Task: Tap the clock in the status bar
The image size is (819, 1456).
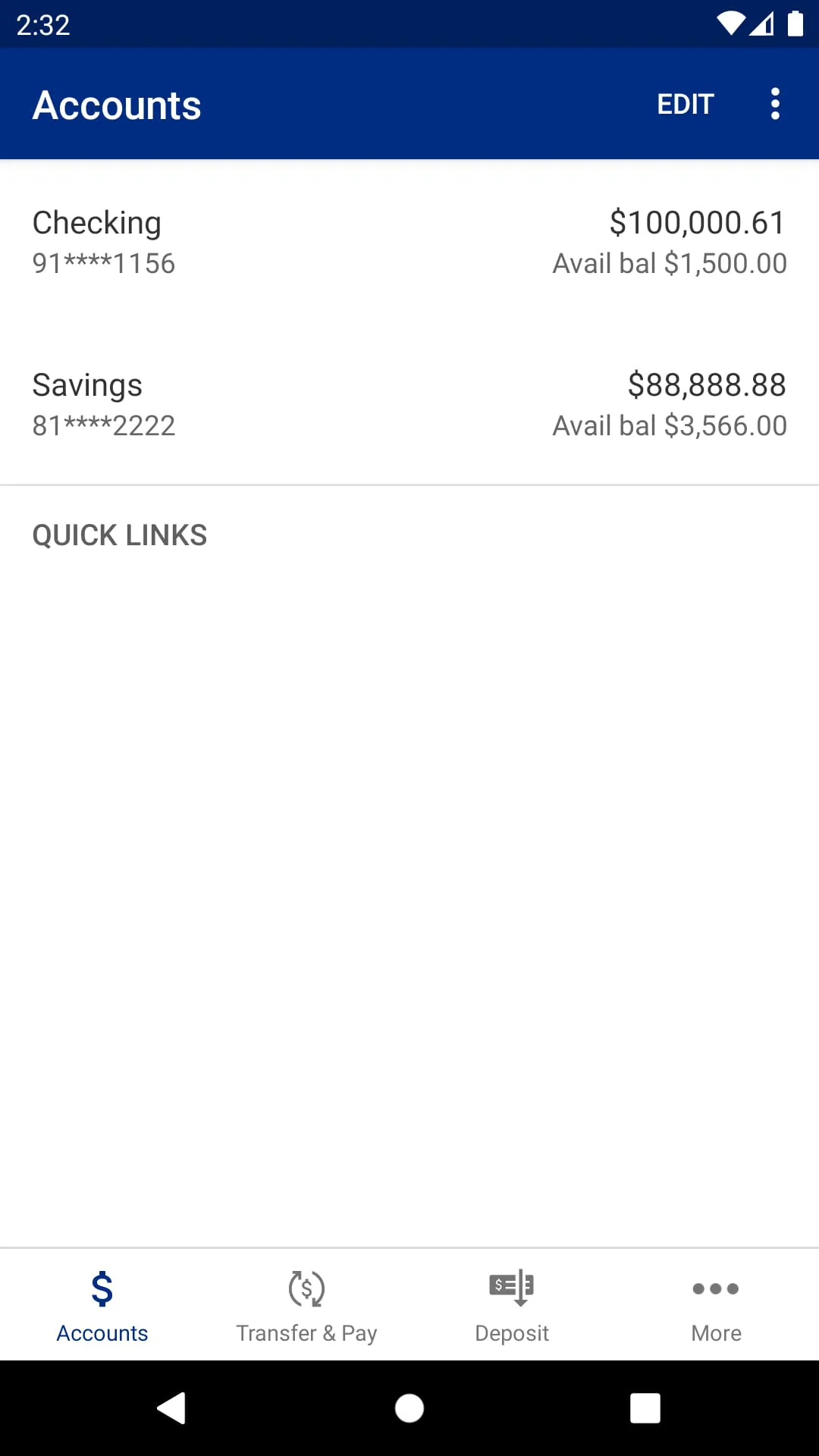Action: [45, 25]
